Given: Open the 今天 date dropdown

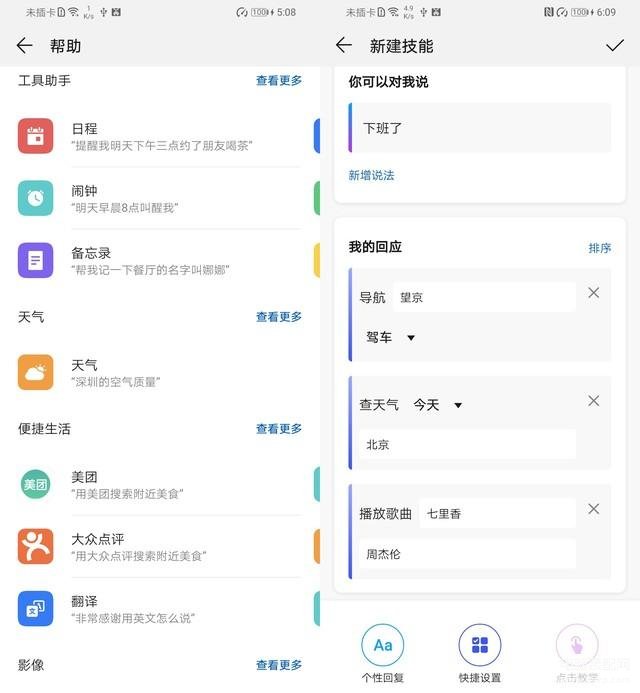Looking at the screenshot, I should pyautogui.click(x=438, y=405).
